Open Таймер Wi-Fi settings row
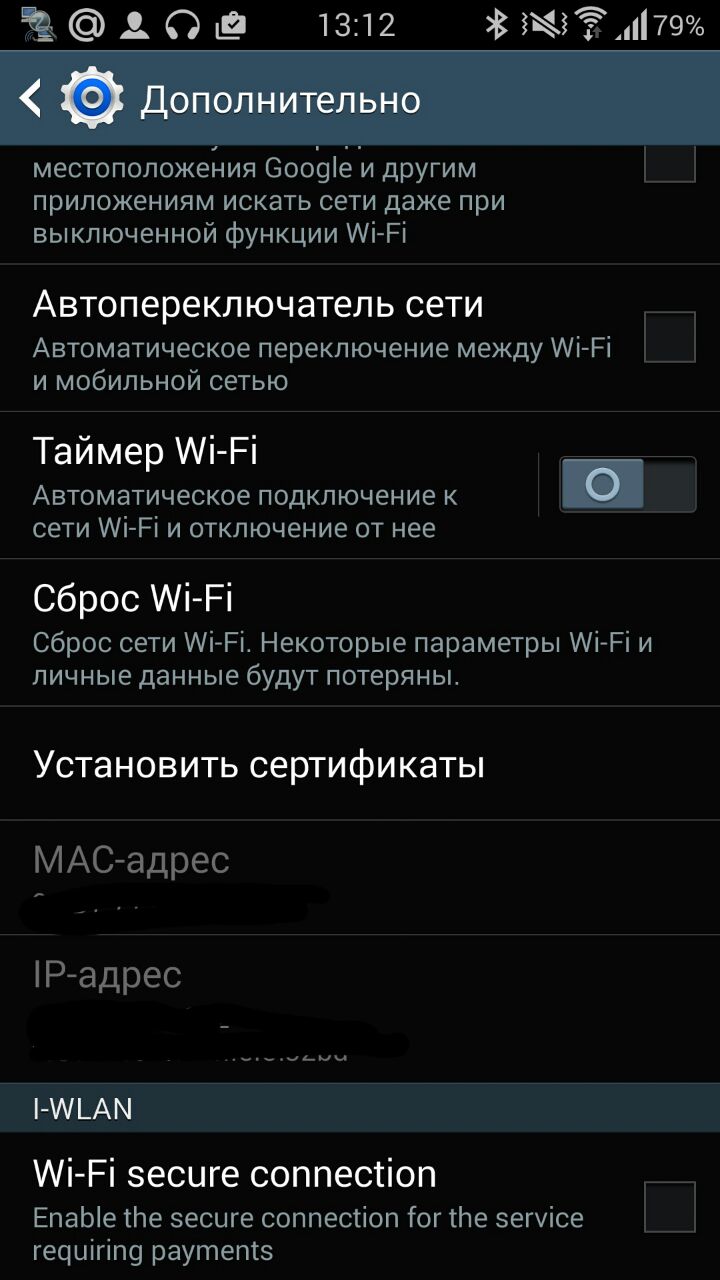720x1280 pixels. pos(270,485)
